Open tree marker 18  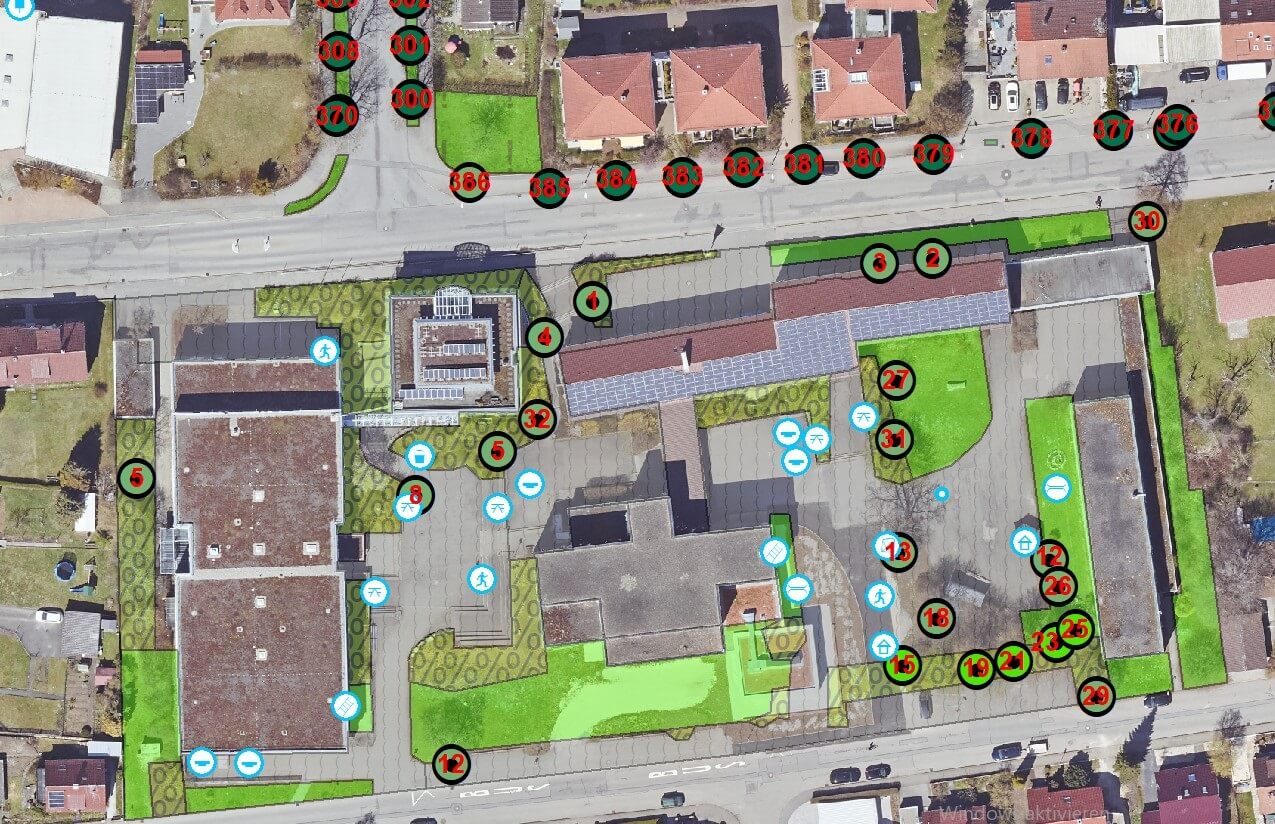pyautogui.click(x=936, y=618)
